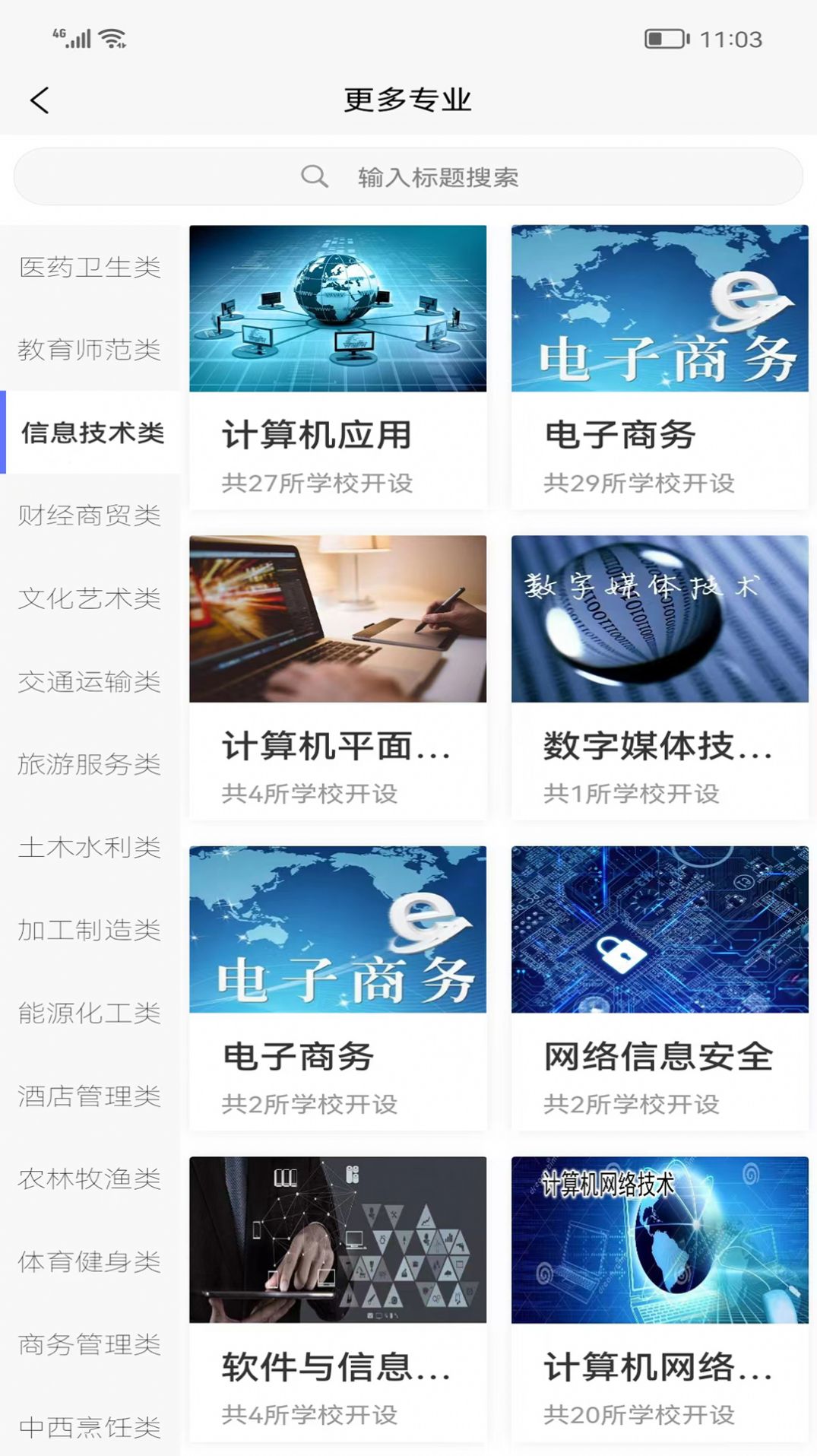Click the magnifier icon in the search bar
Image resolution: width=817 pixels, height=1456 pixels.
point(312,176)
